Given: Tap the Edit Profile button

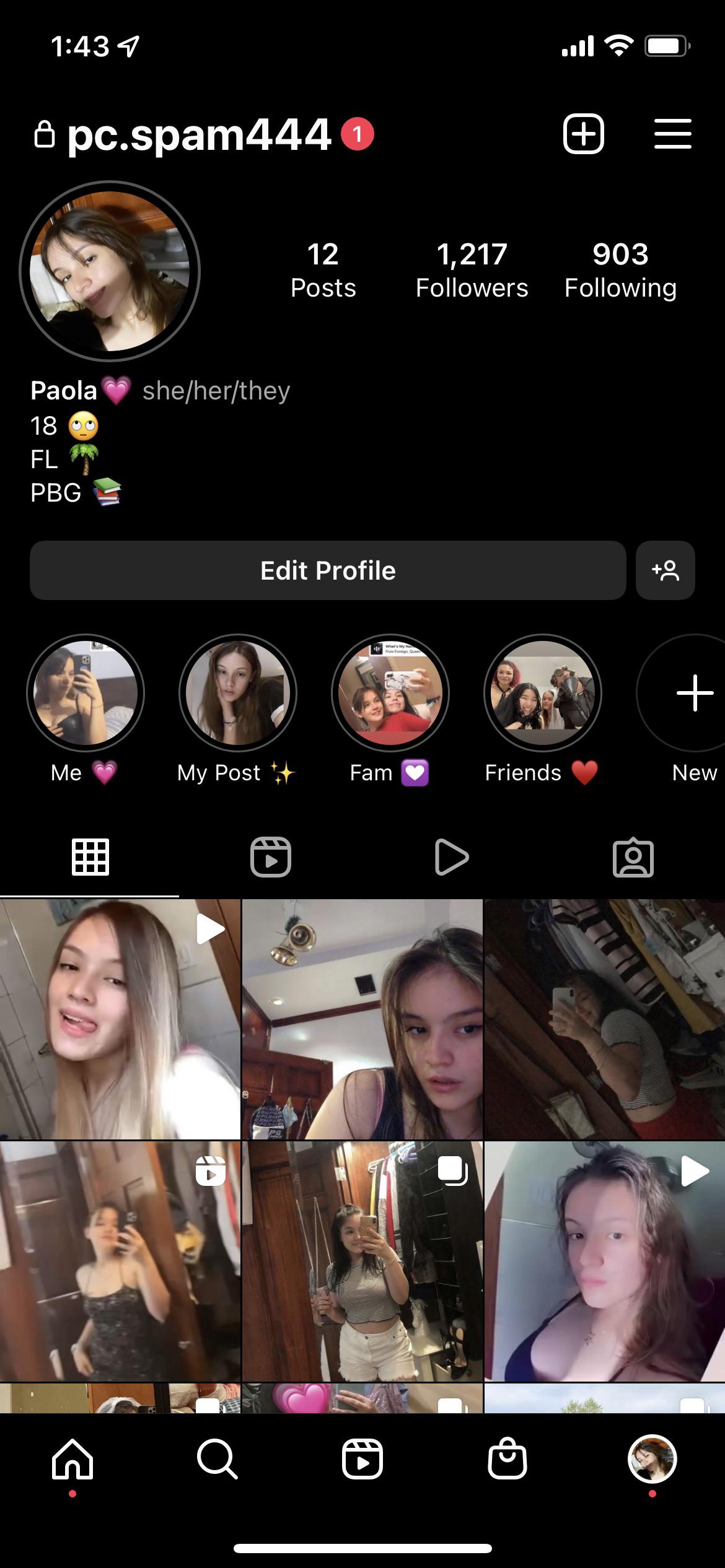Looking at the screenshot, I should pos(328,570).
